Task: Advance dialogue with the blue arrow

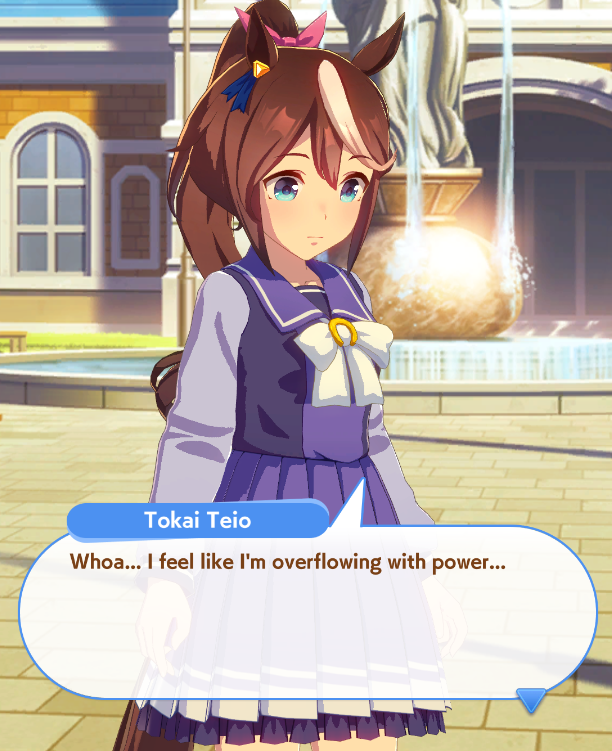Action: pos(531,699)
